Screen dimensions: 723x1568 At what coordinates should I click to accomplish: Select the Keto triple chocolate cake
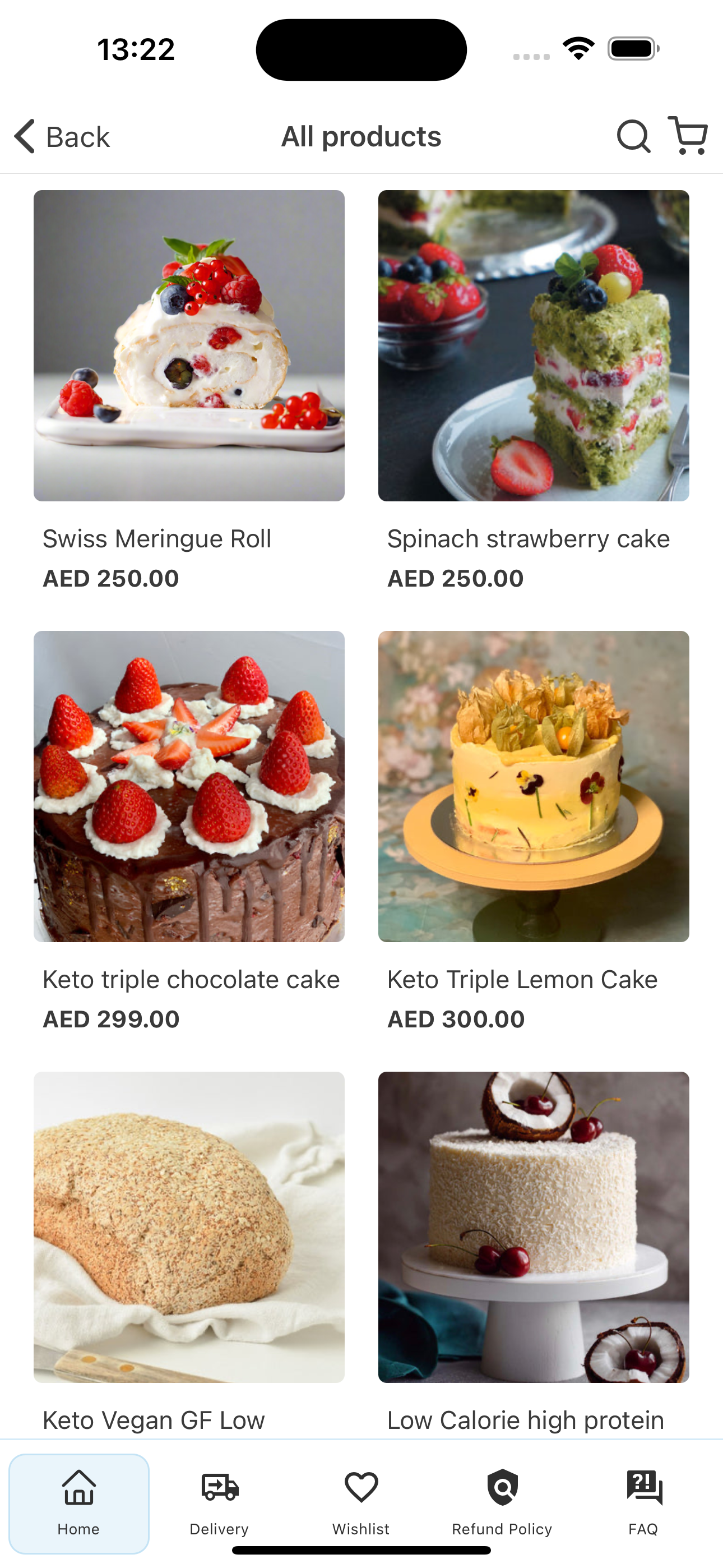click(189, 786)
